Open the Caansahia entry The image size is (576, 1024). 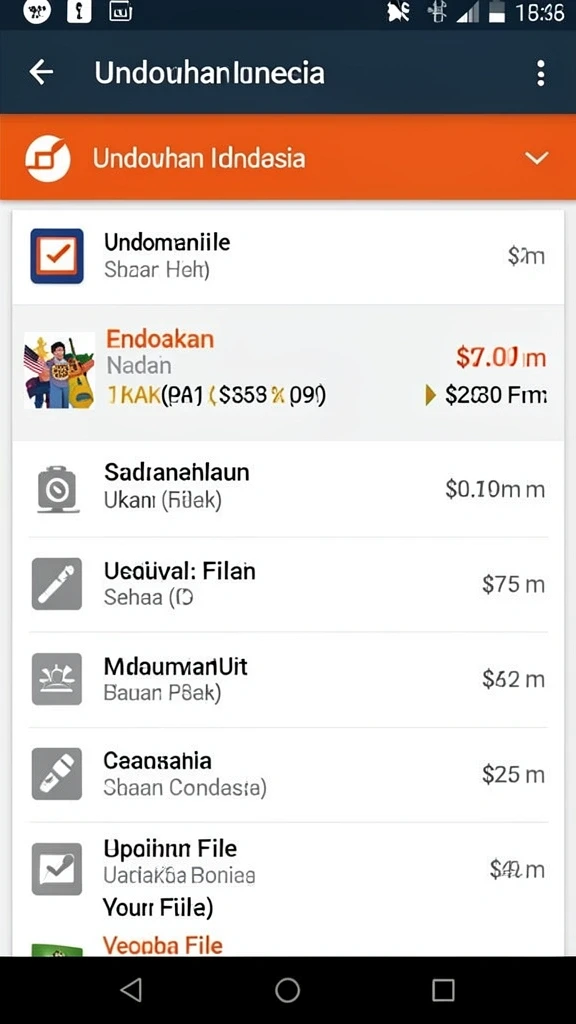pyautogui.click(x=288, y=775)
